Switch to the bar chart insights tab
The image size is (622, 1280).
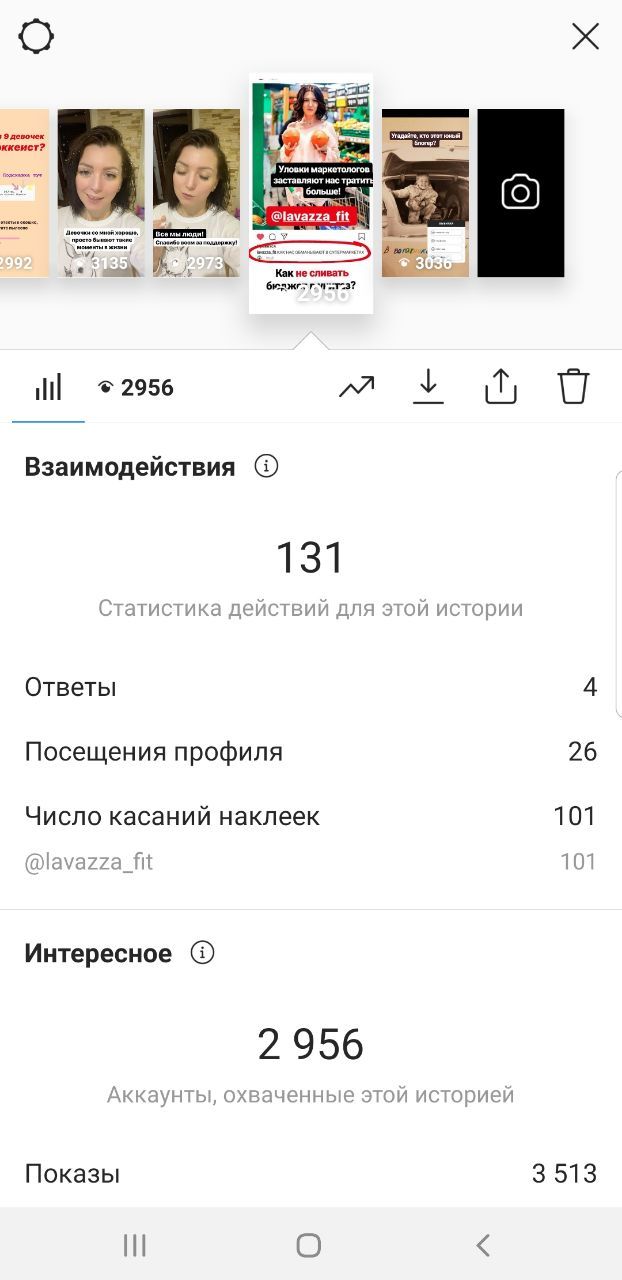coord(48,388)
